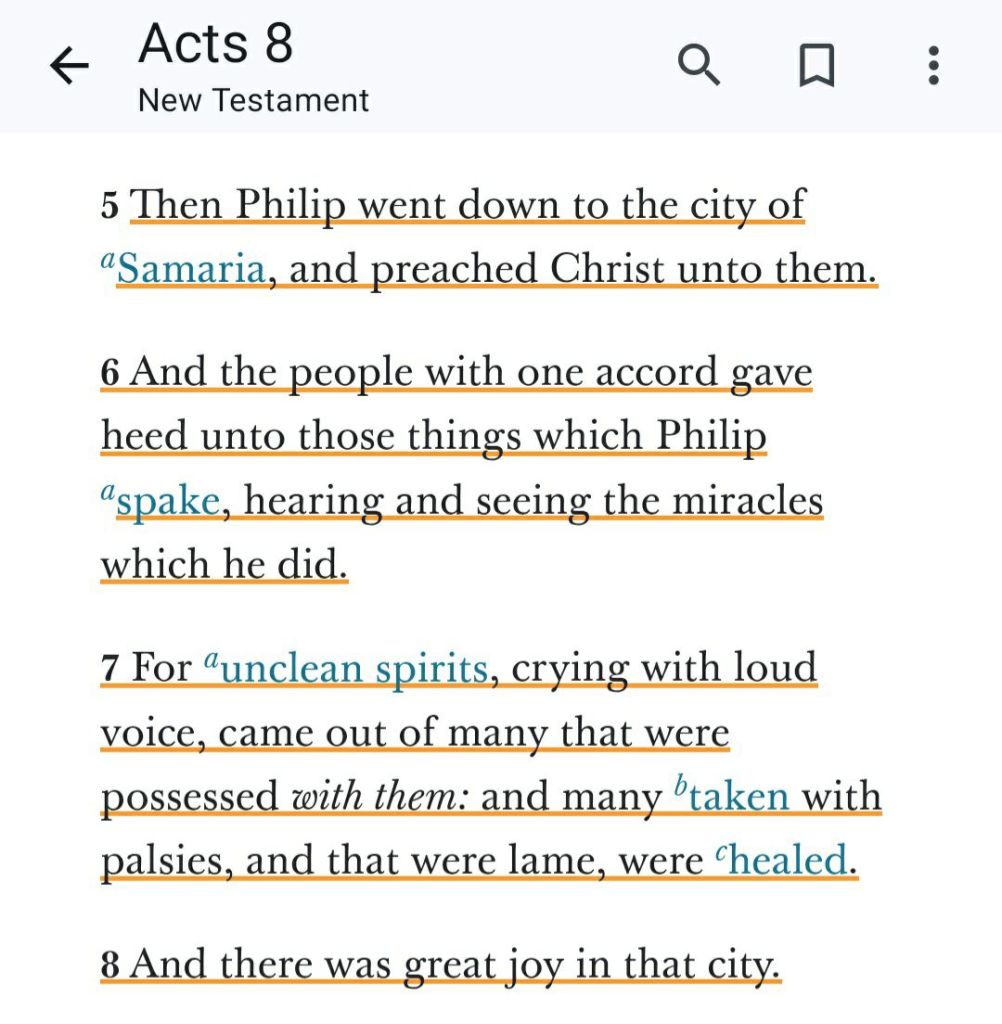Show footnote for healed
Image resolution: width=1002 pixels, height=1024 pixels.
(786, 860)
